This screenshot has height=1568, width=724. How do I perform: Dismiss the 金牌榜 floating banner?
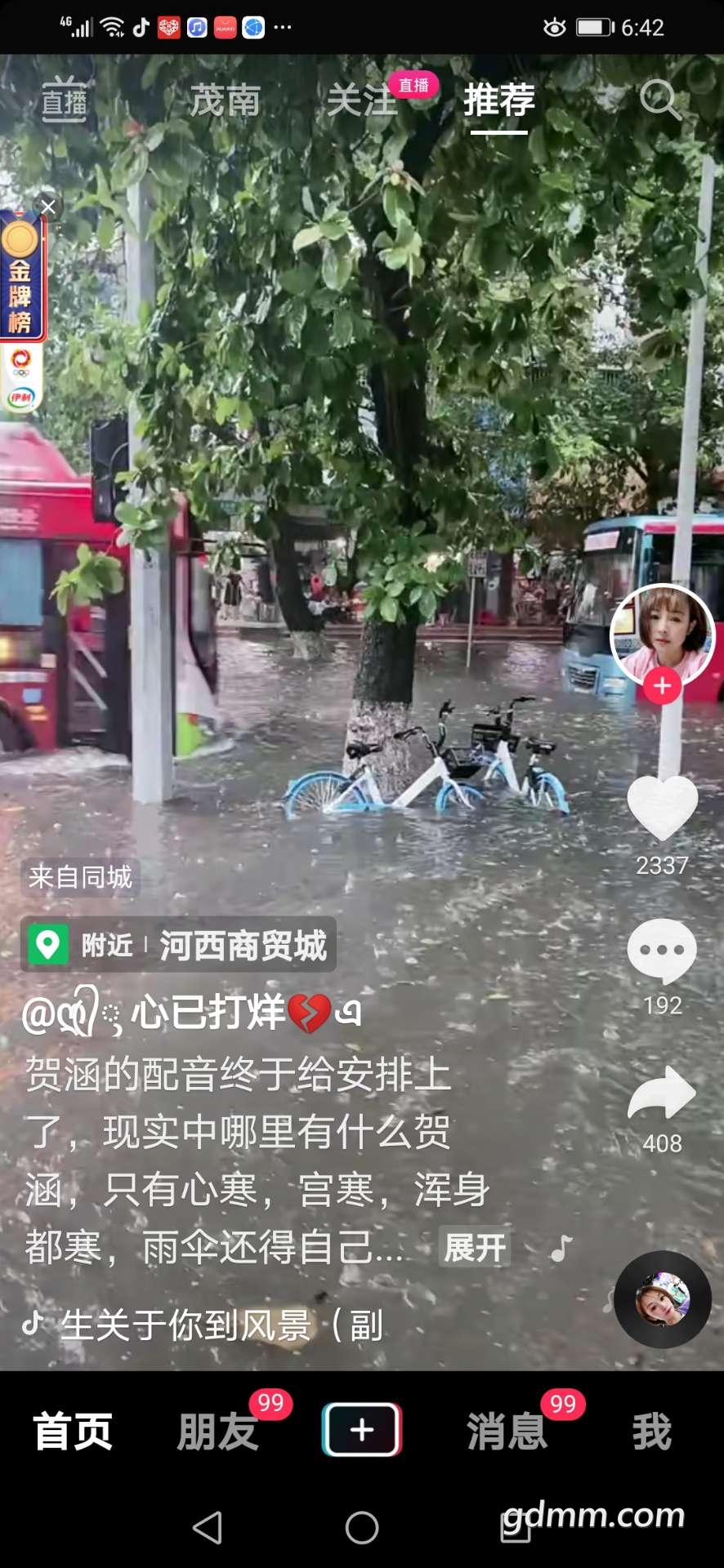coord(48,207)
